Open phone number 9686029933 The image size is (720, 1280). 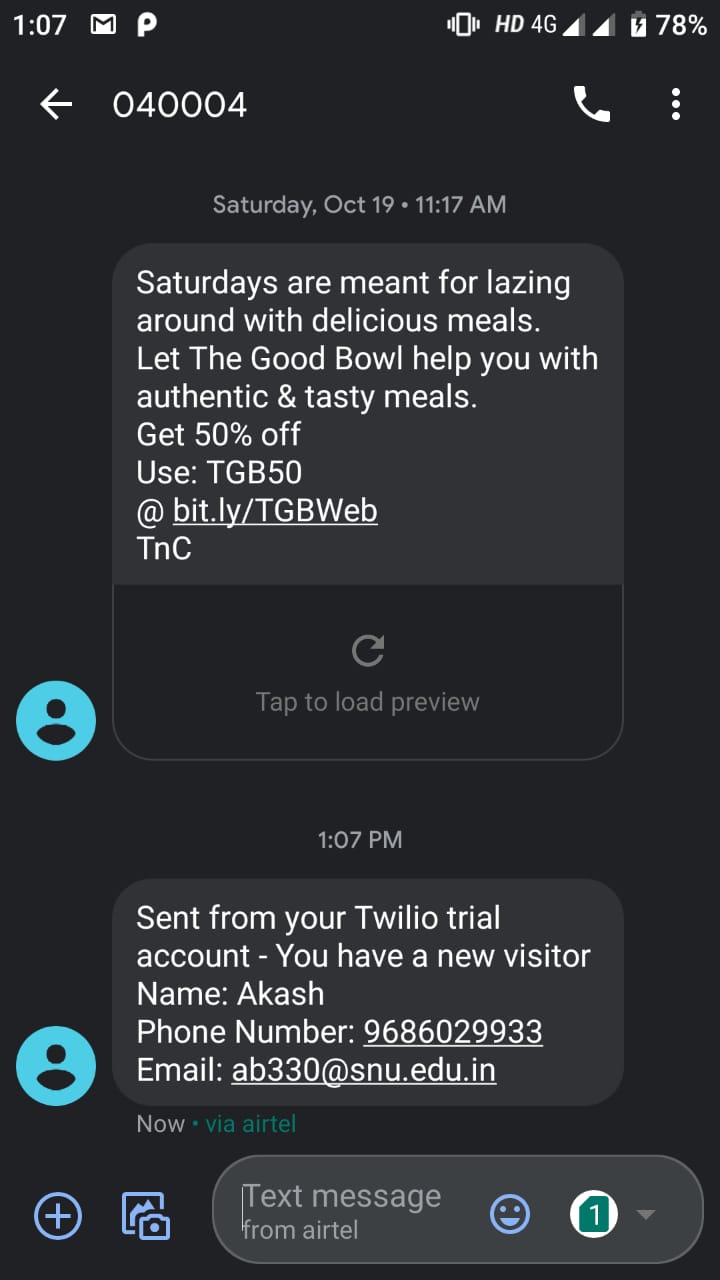pyautogui.click(x=453, y=1031)
